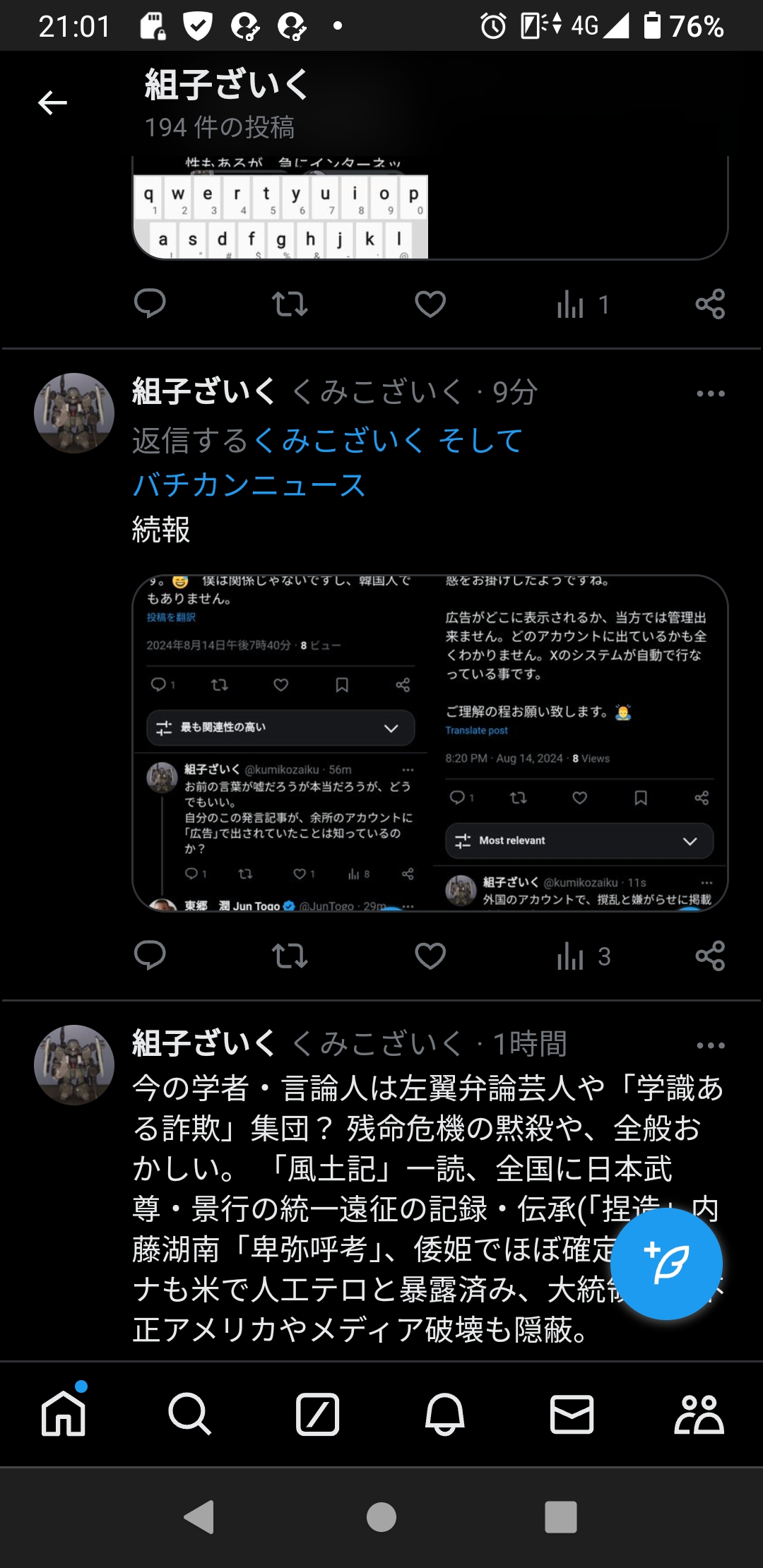The width and height of the screenshot is (763, 1568).
Task: Reply to the 続報 post
Action: [x=150, y=956]
